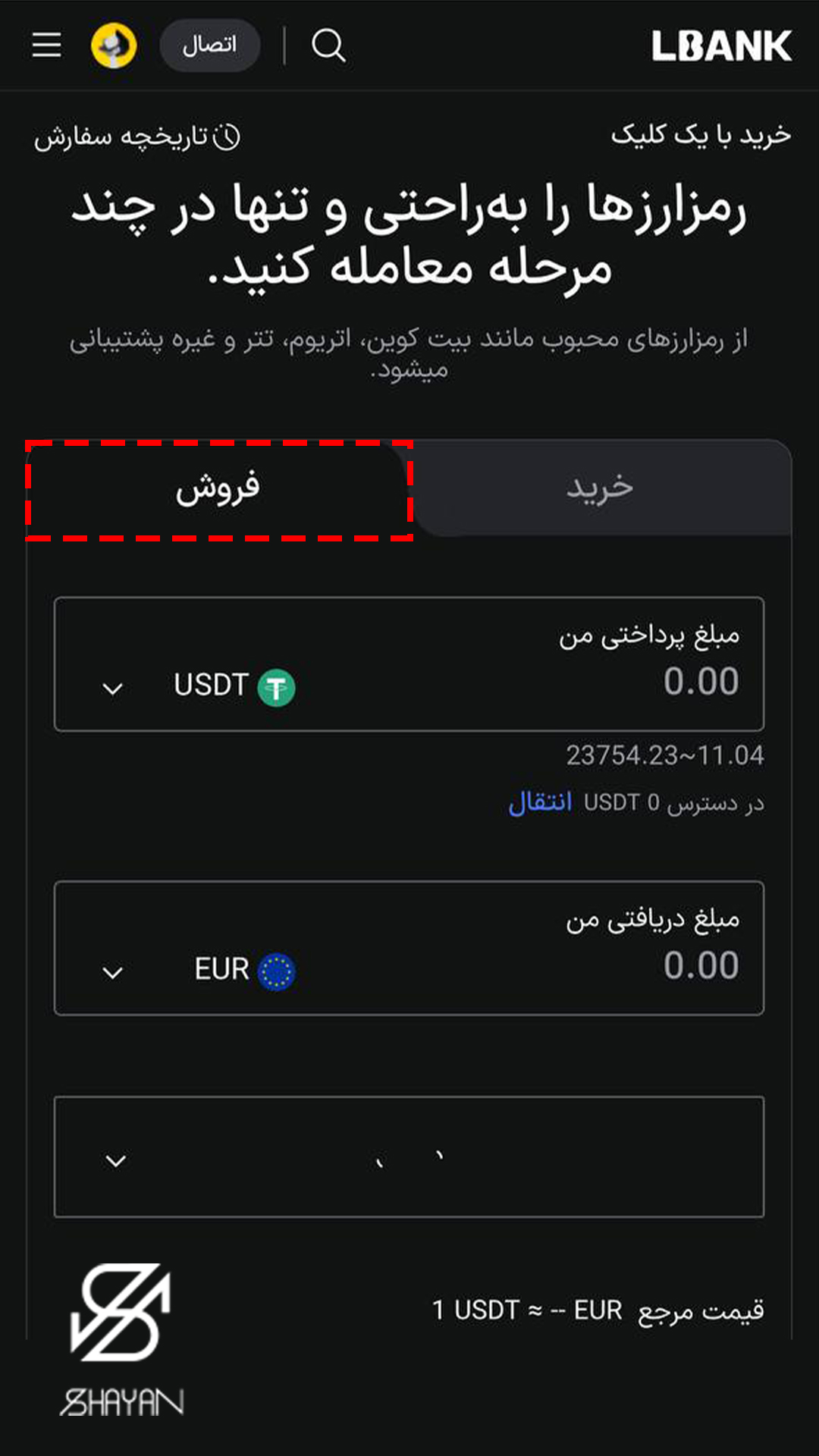
Task: Tap the انتقال transfer link
Action: 540,802
